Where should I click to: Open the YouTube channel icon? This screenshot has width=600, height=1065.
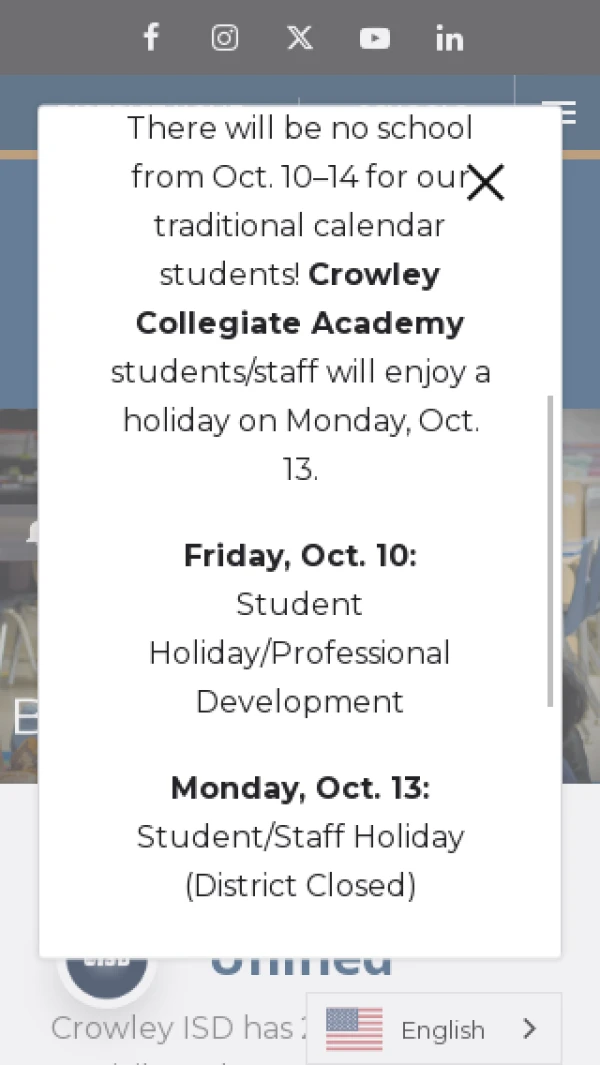(x=375, y=38)
